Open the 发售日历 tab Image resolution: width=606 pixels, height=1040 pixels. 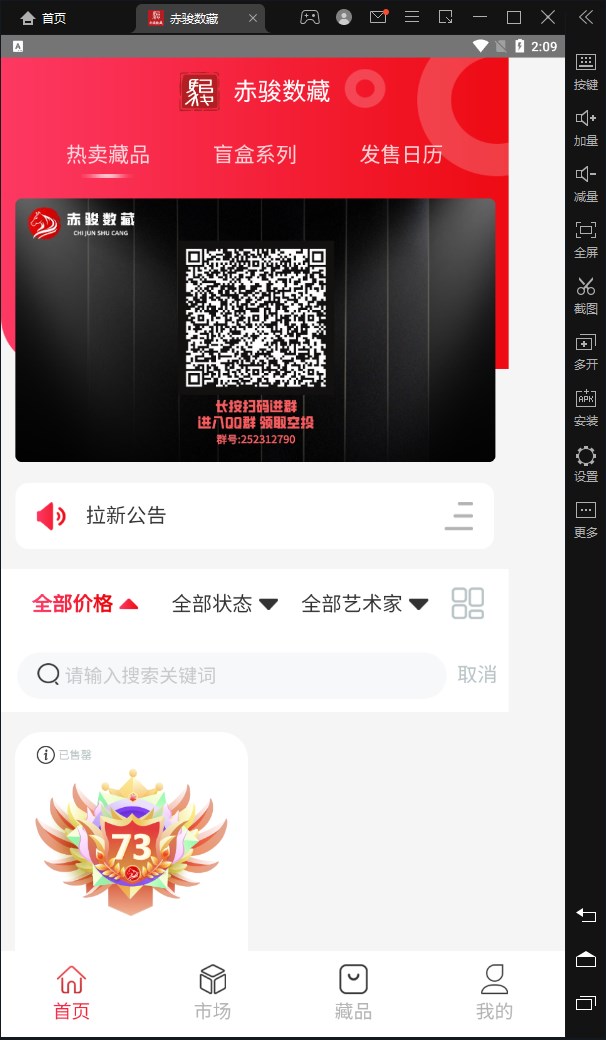401,155
